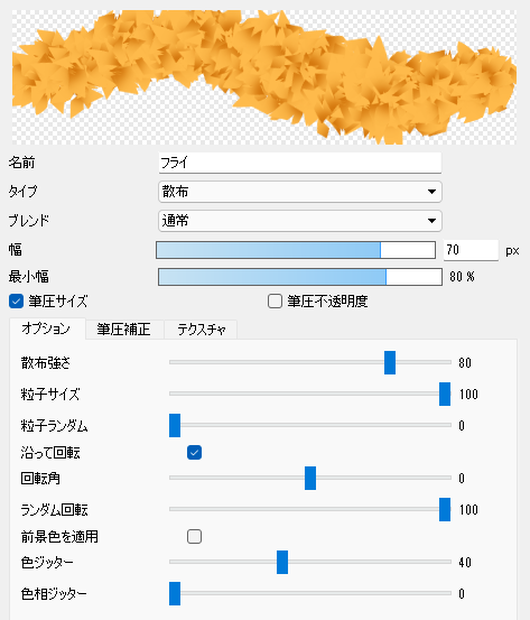Tap the 幅 px value field

click(x=471, y=250)
